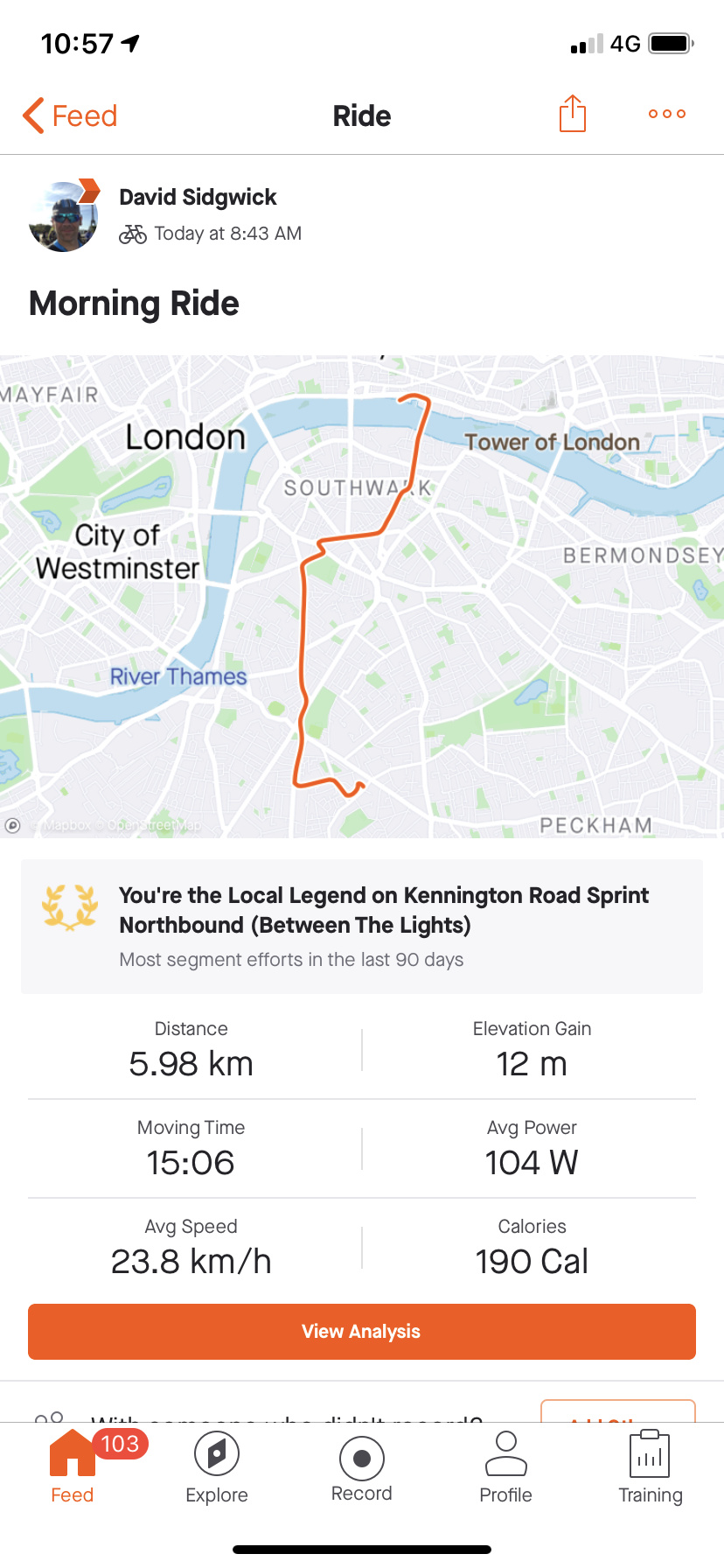Open the three-dot overflow menu
This screenshot has height=1568, width=724.
pos(666,114)
